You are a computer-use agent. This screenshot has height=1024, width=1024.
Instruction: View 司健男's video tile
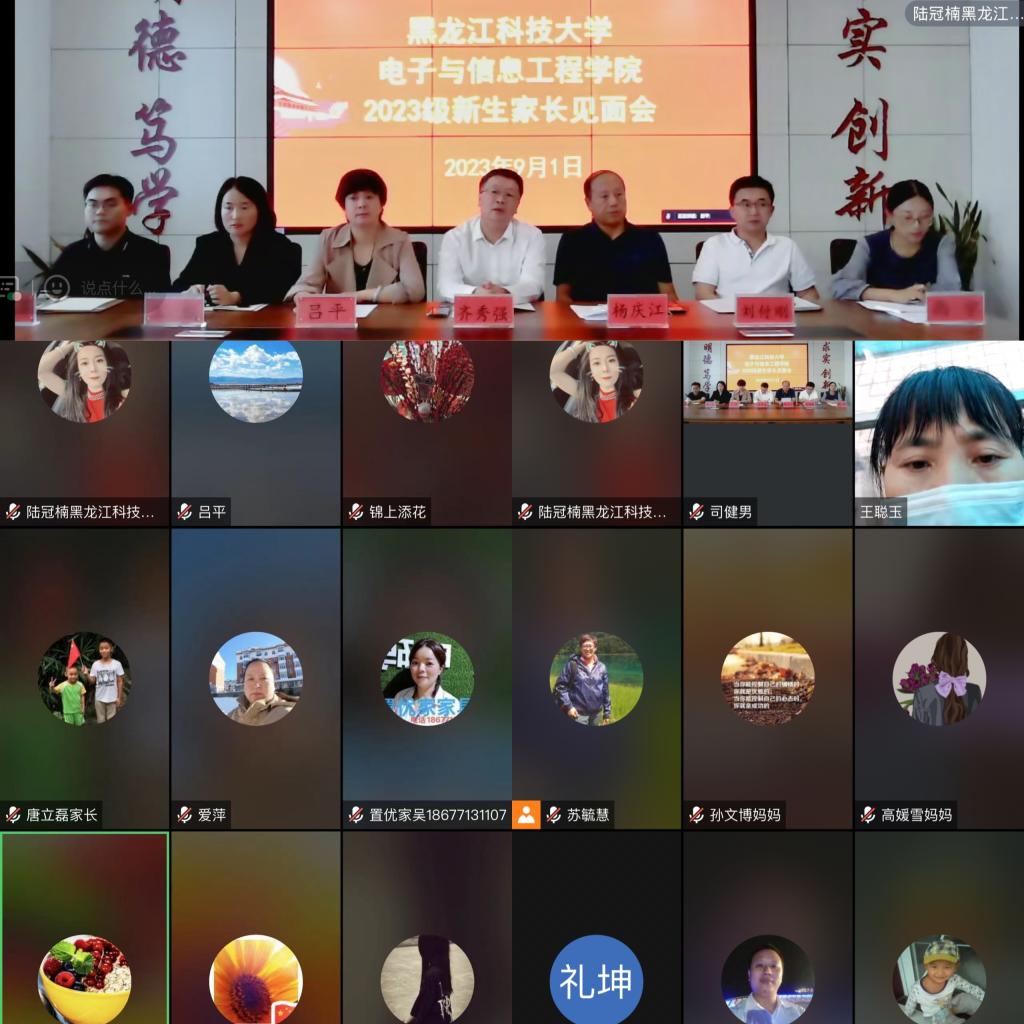[767, 432]
